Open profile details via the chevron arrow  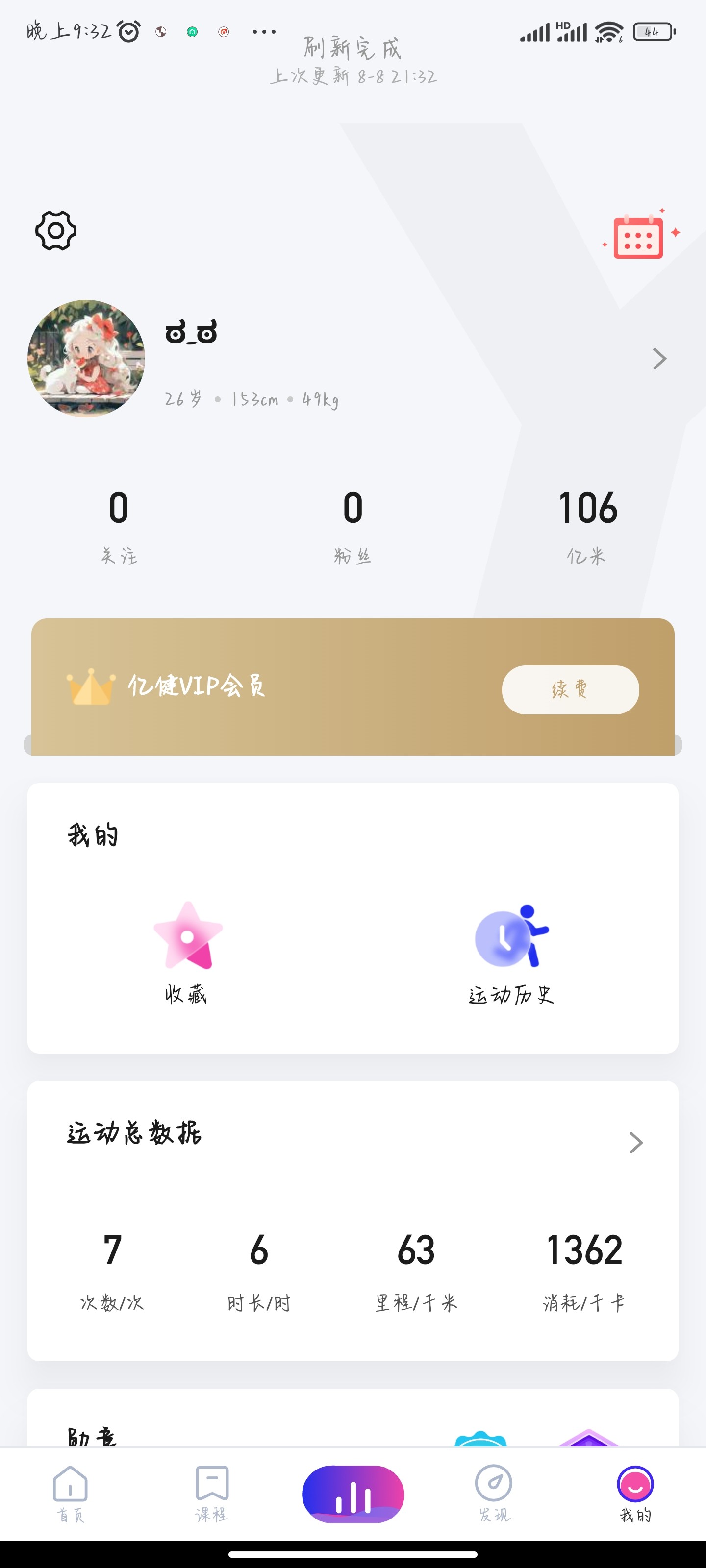(659, 359)
